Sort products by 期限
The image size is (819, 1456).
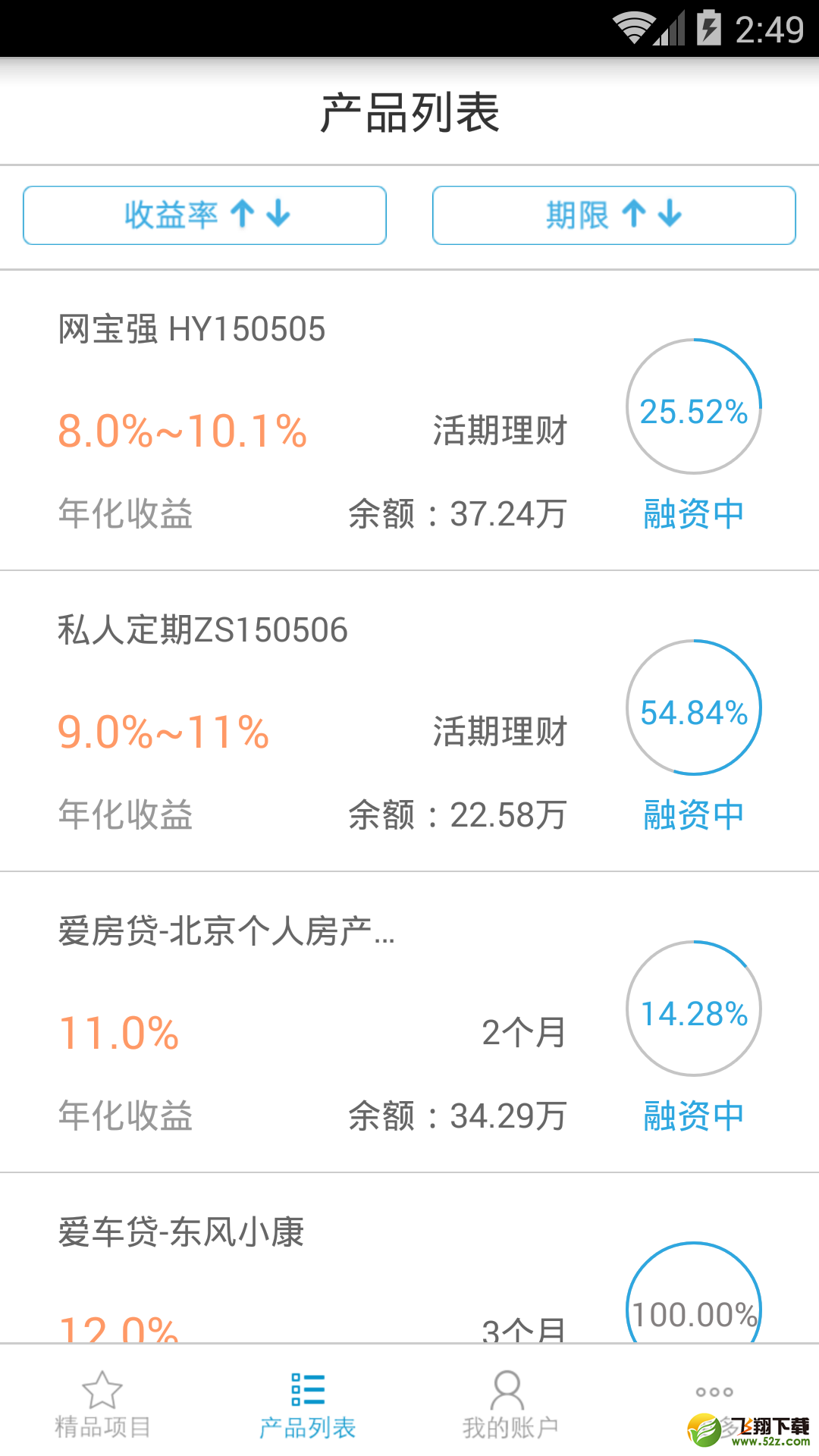[614, 215]
